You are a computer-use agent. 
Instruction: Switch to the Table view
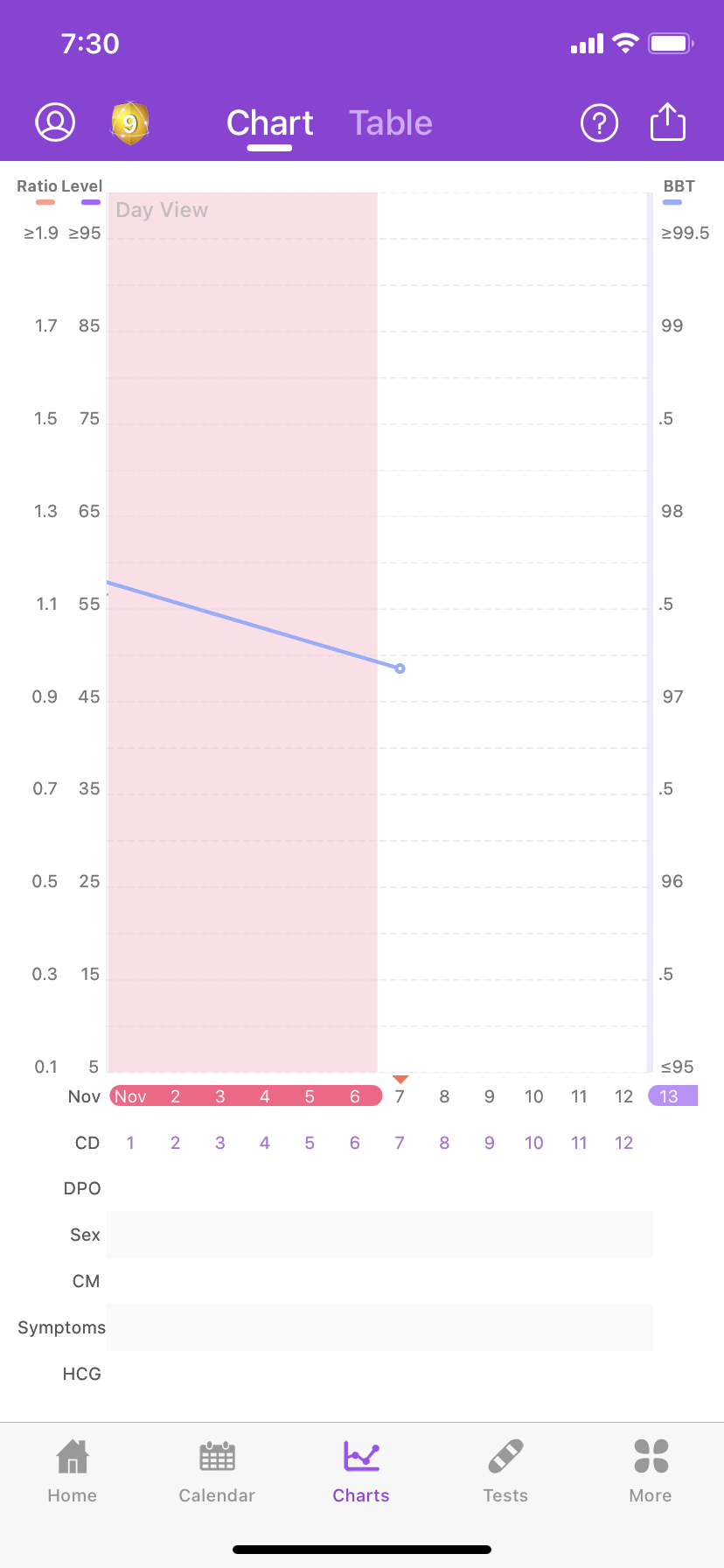pos(391,123)
